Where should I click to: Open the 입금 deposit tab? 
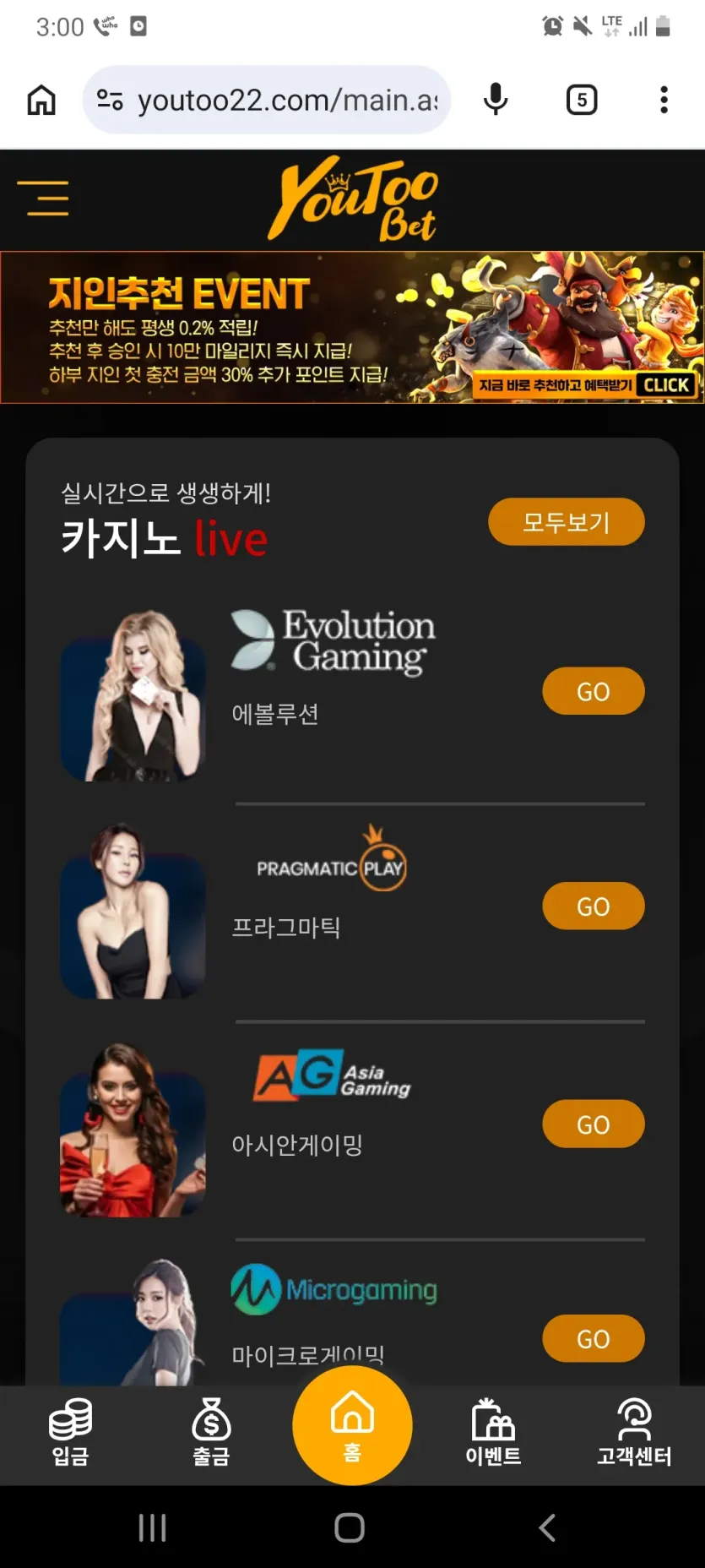click(70, 1432)
